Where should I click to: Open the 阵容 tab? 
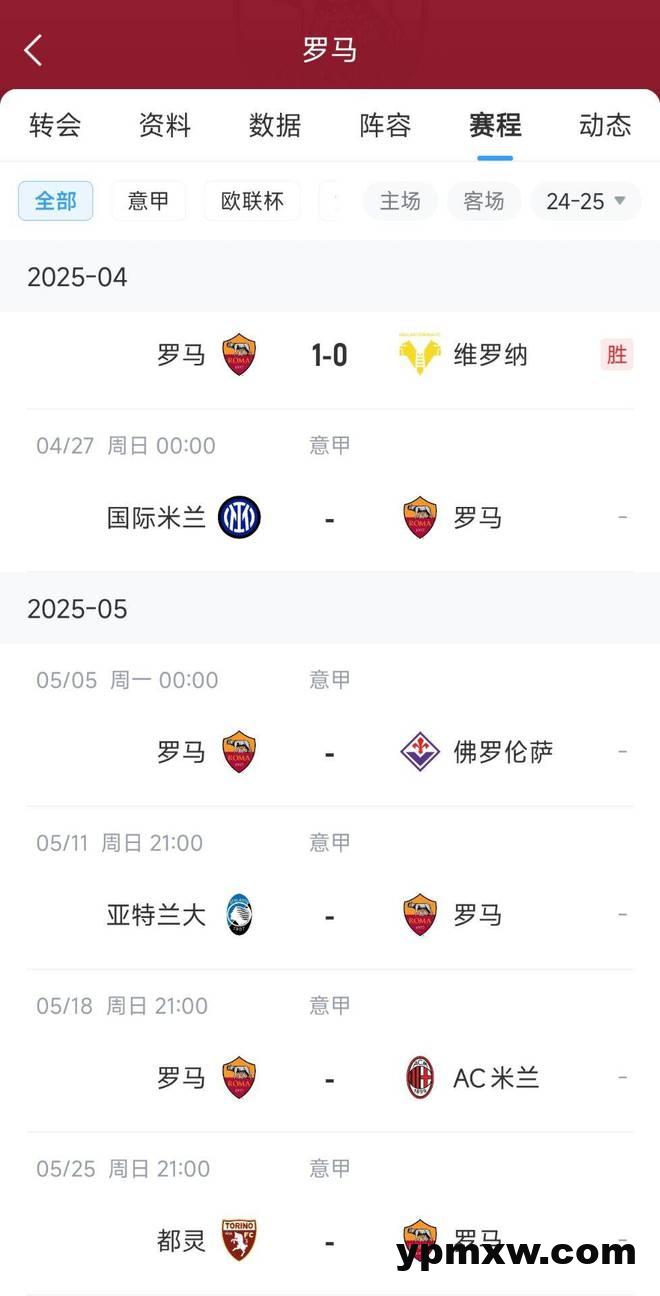pos(385,125)
